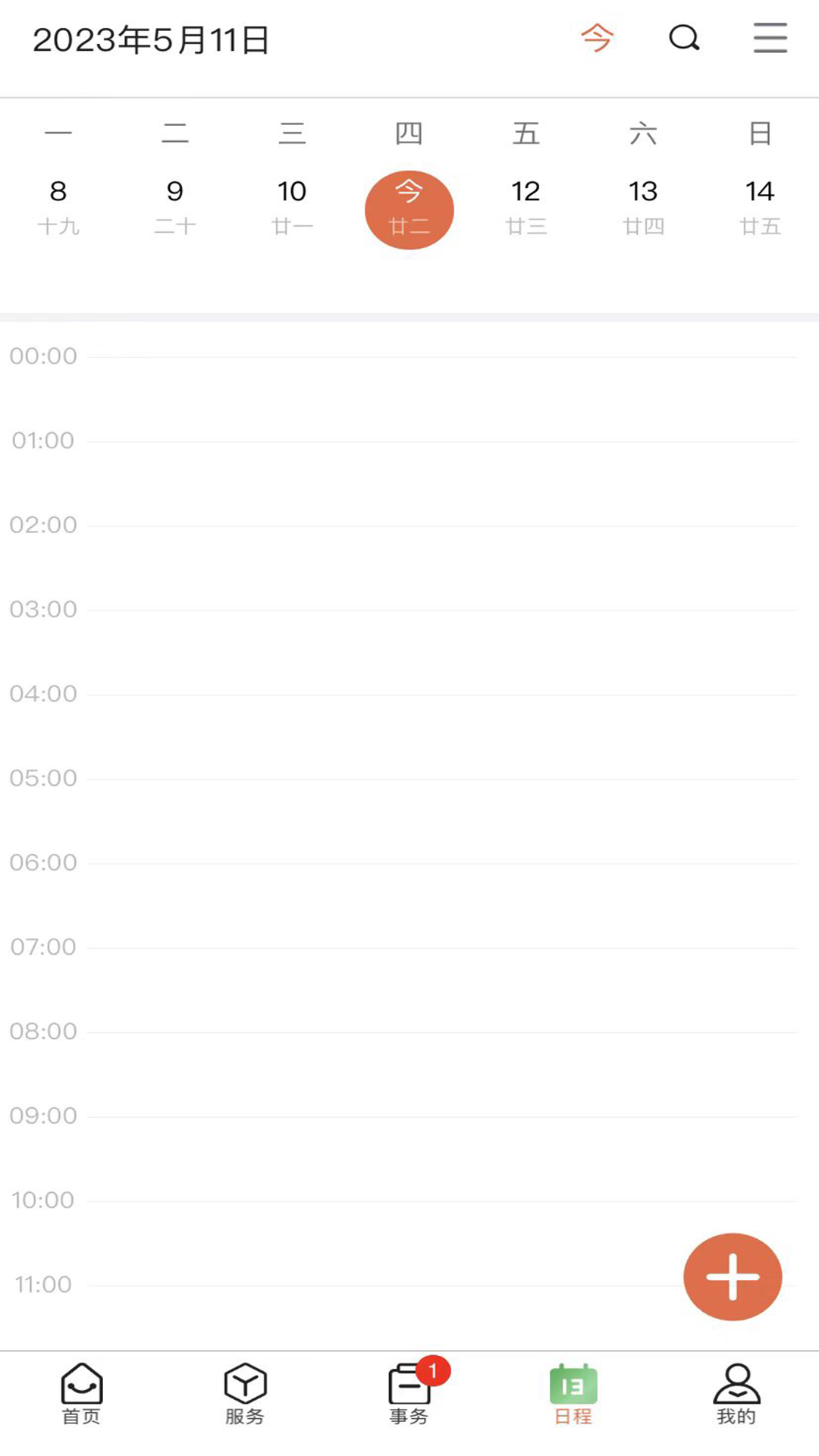Open the search icon
This screenshot has height=1456, width=819.
pyautogui.click(x=684, y=38)
